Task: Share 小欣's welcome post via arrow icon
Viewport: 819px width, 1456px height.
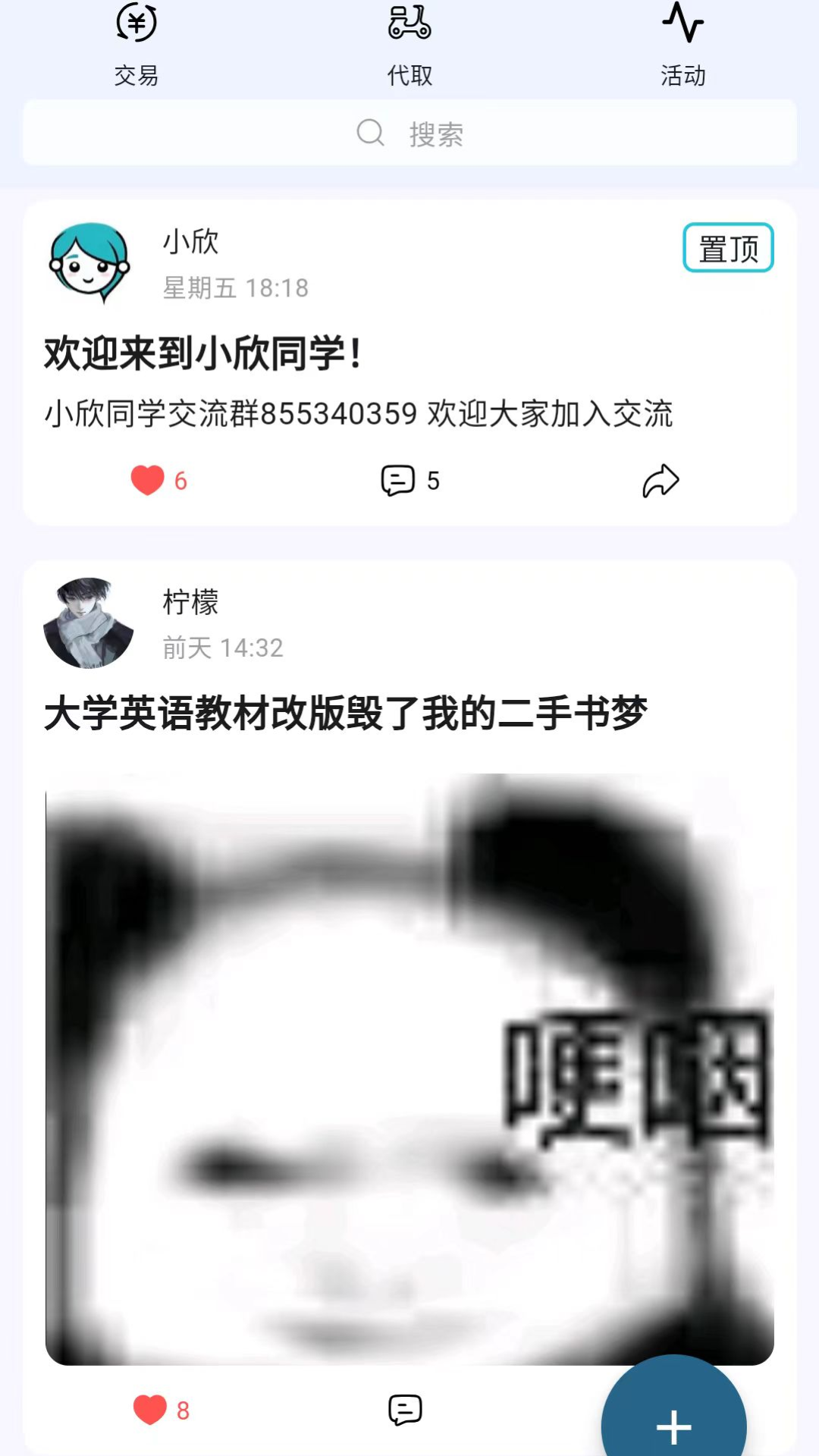Action: (x=658, y=479)
